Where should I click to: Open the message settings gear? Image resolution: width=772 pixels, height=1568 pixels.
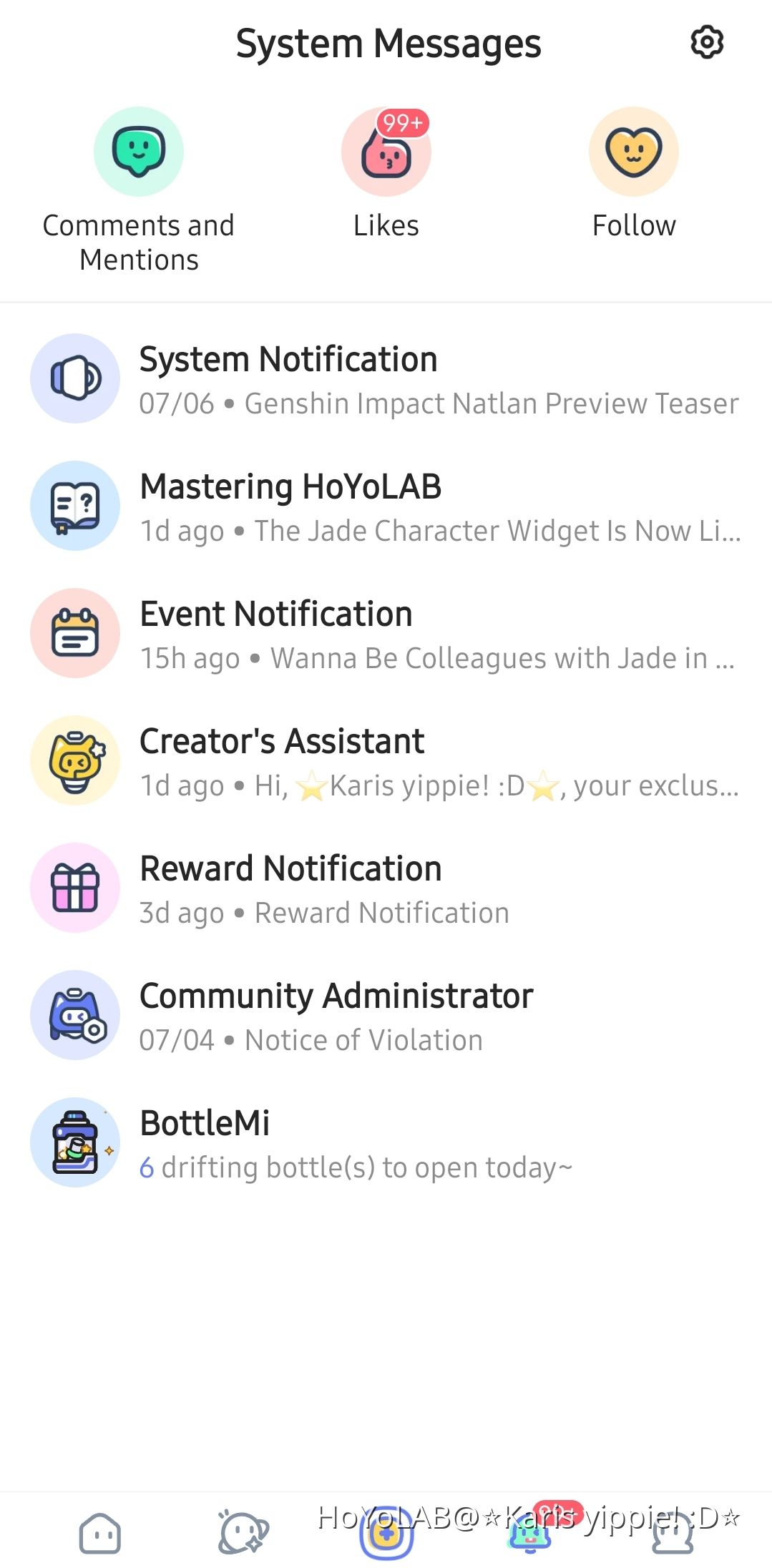click(x=707, y=43)
